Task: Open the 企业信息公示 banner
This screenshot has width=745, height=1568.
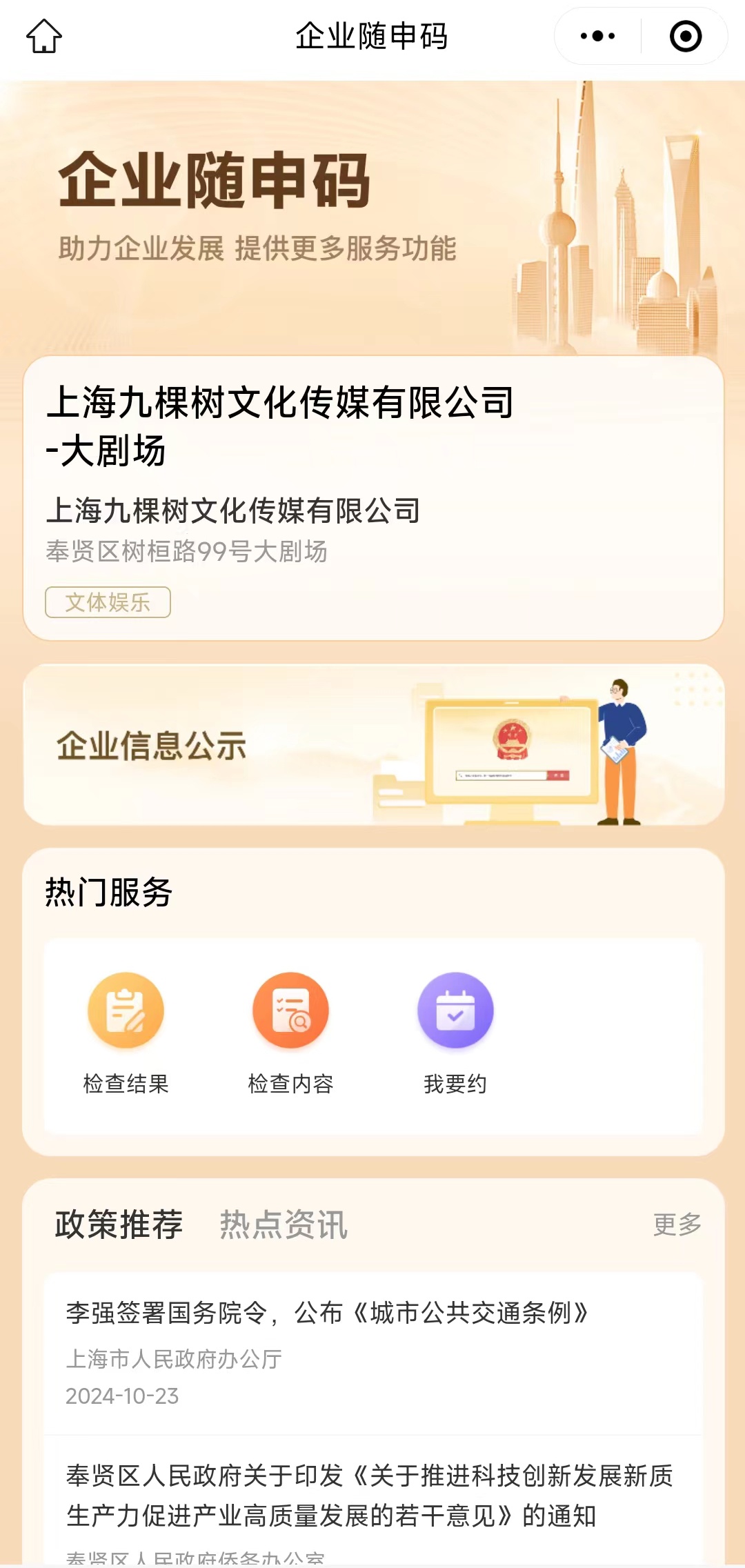Action: [372, 745]
